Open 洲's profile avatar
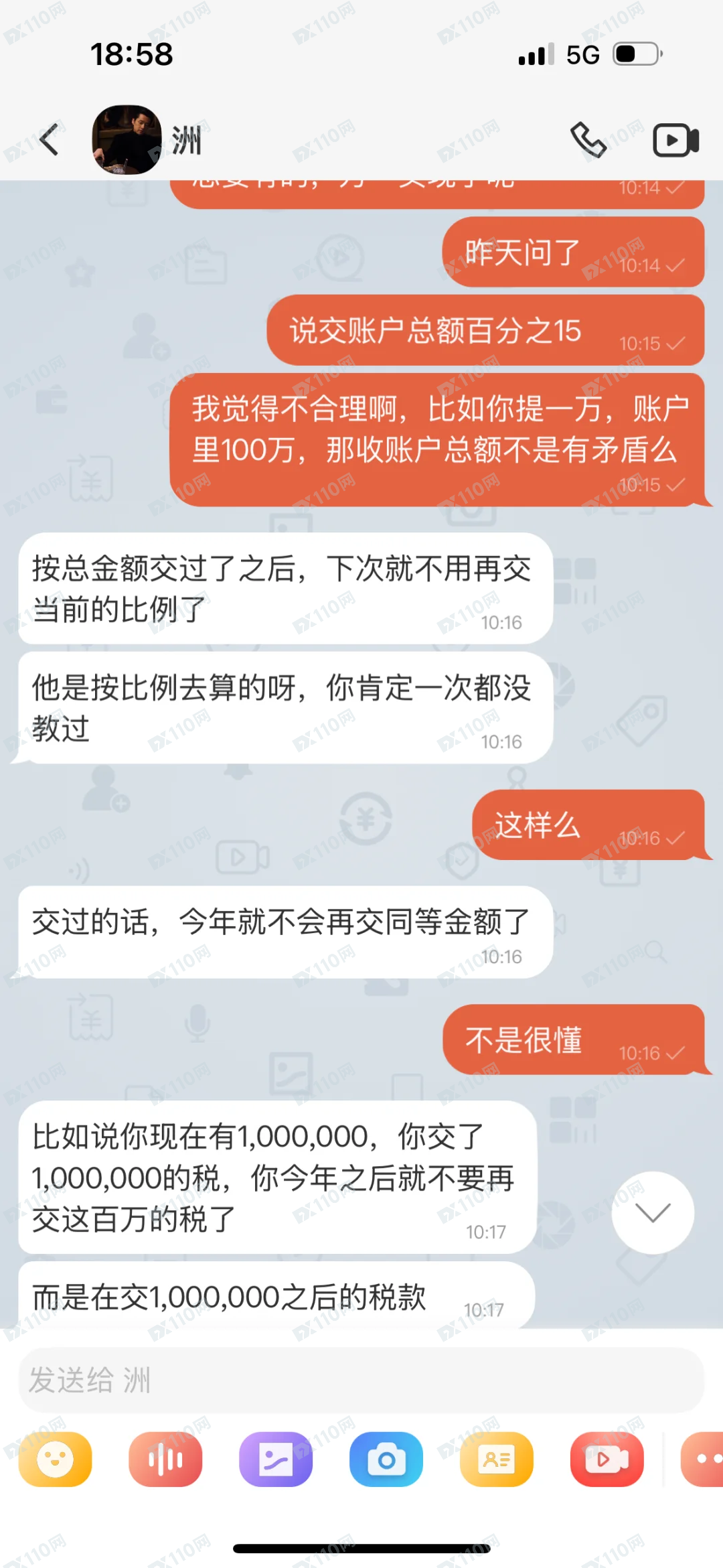723x1568 pixels. (127, 140)
